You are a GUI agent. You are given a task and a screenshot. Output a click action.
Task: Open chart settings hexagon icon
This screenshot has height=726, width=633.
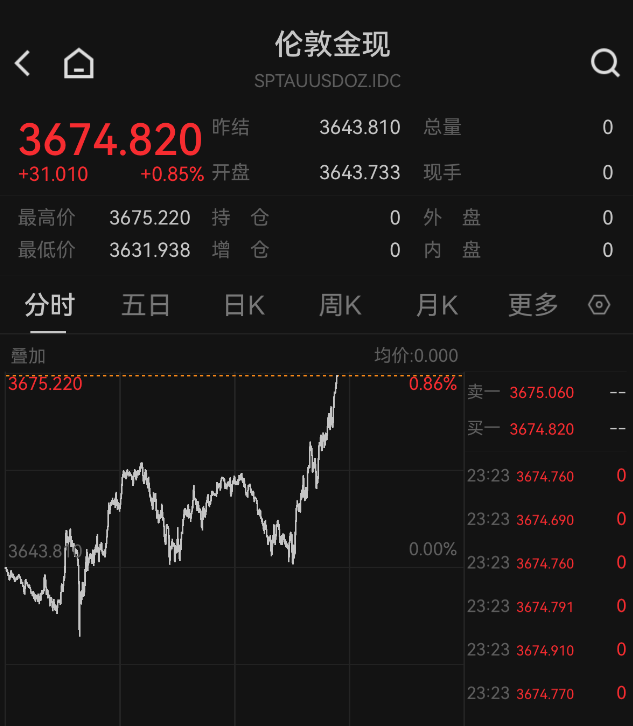pos(599,305)
